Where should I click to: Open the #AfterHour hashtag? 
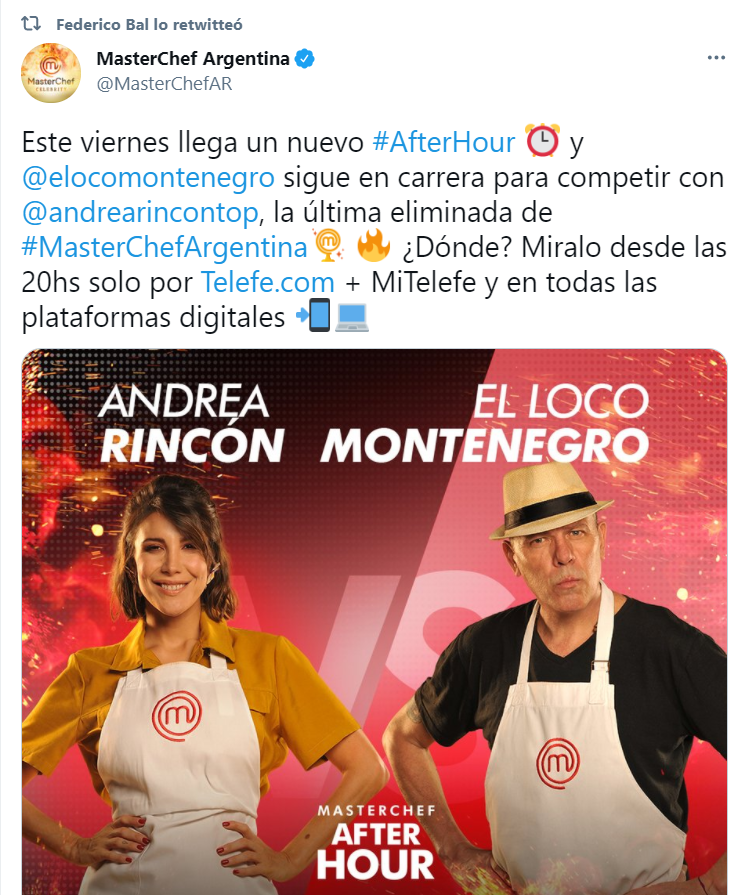click(443, 142)
